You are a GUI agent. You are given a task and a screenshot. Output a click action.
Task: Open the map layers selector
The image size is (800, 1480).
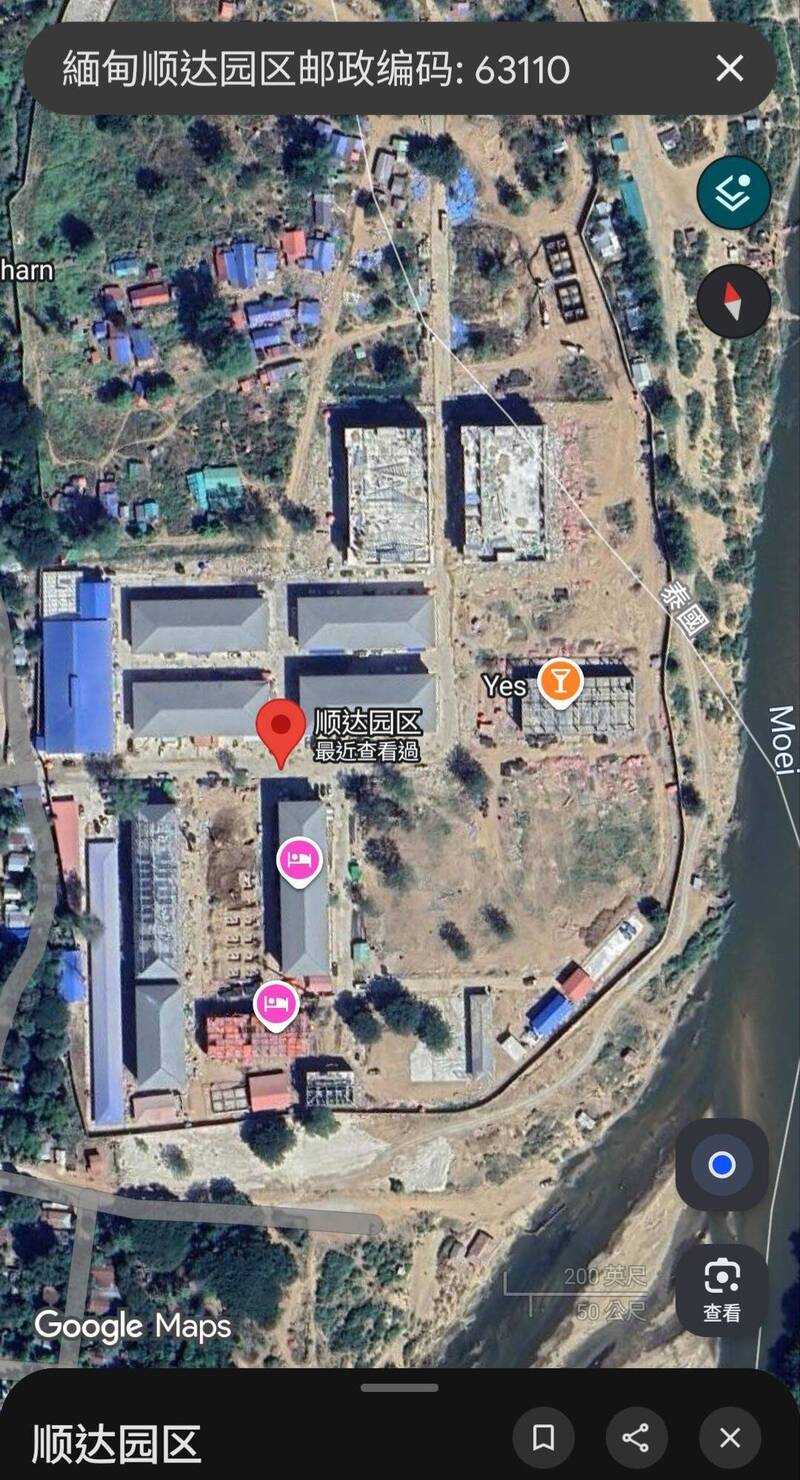pos(733,194)
